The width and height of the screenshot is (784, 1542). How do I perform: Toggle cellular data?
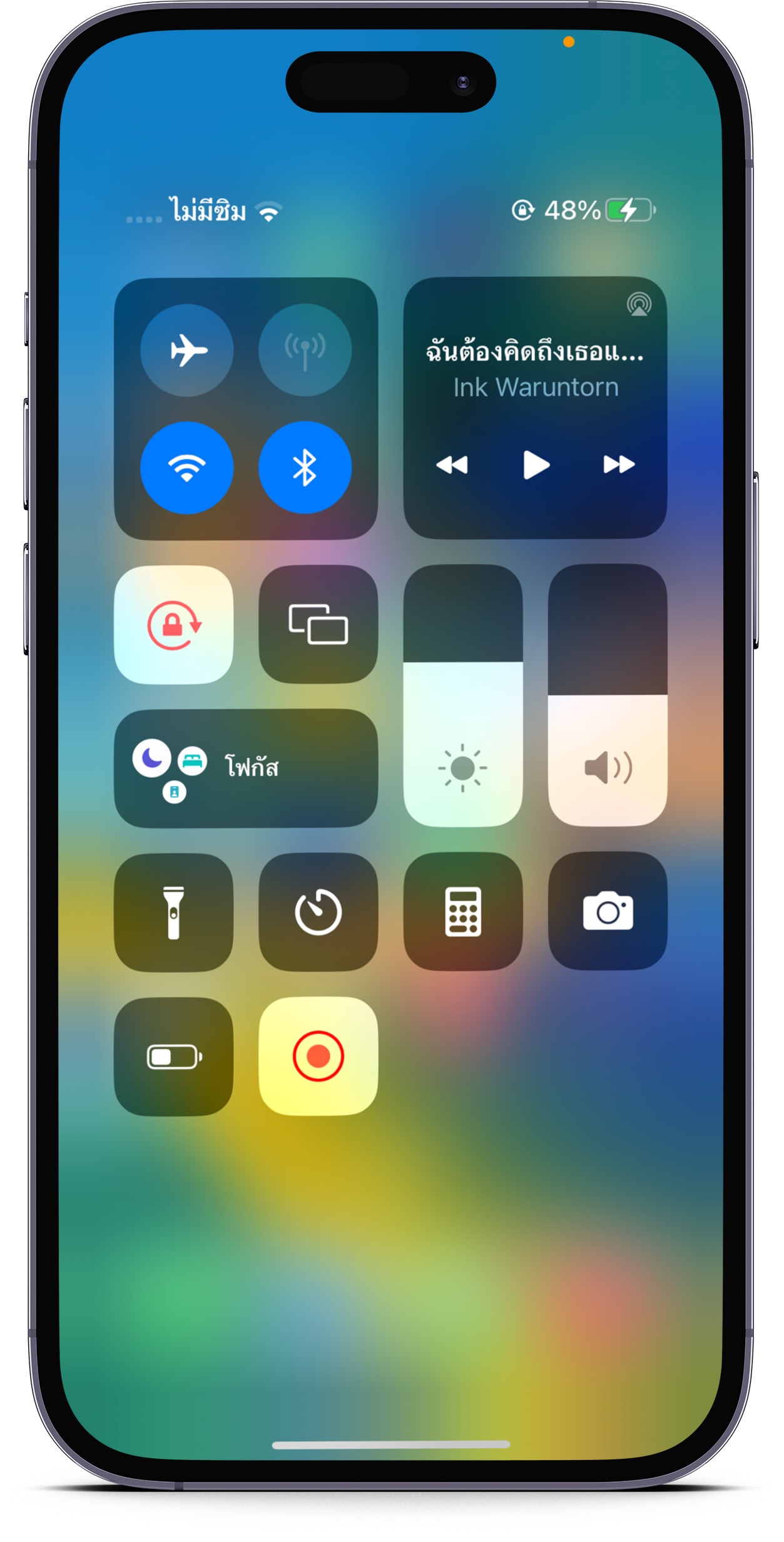tap(305, 350)
